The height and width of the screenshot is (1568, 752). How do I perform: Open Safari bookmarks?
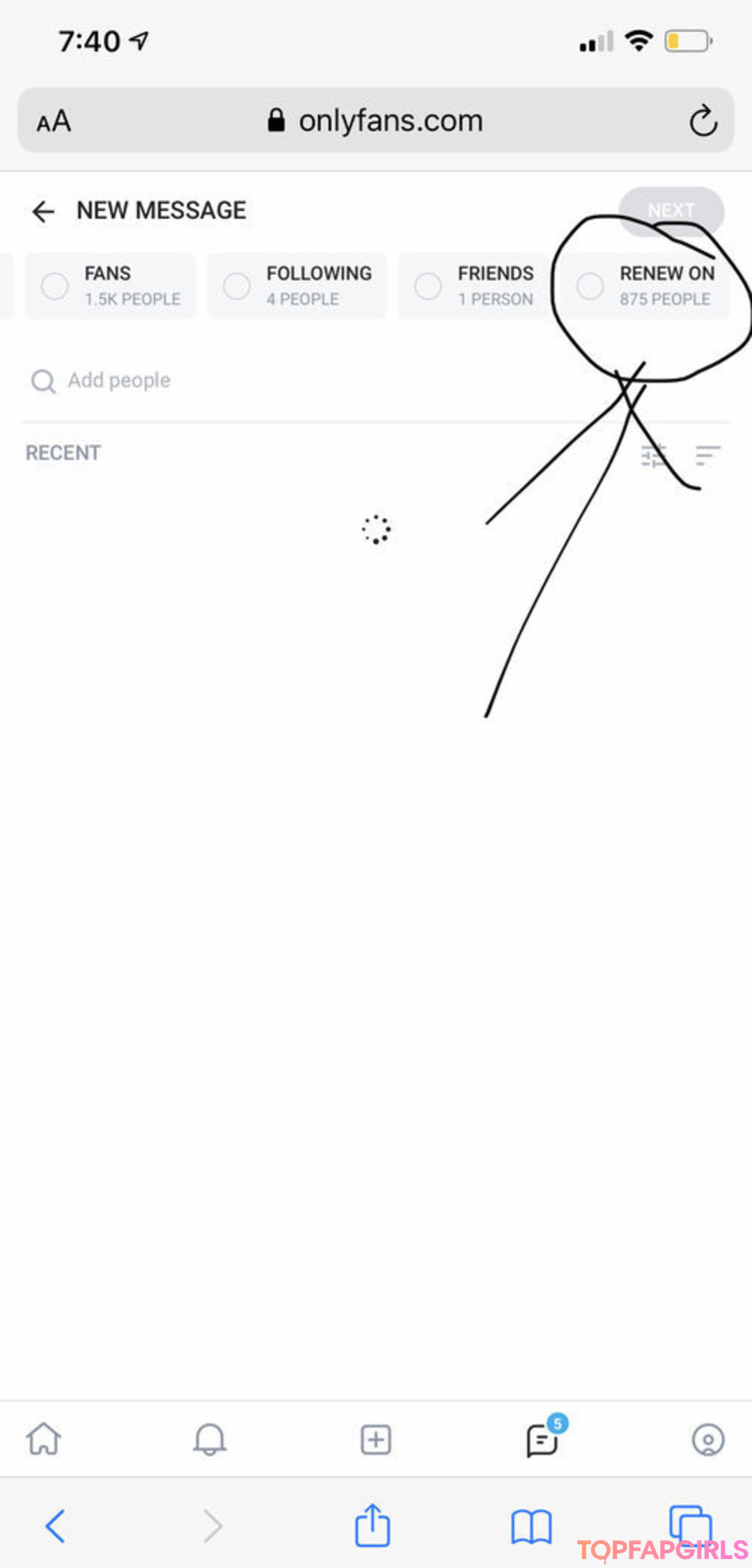(x=531, y=1526)
